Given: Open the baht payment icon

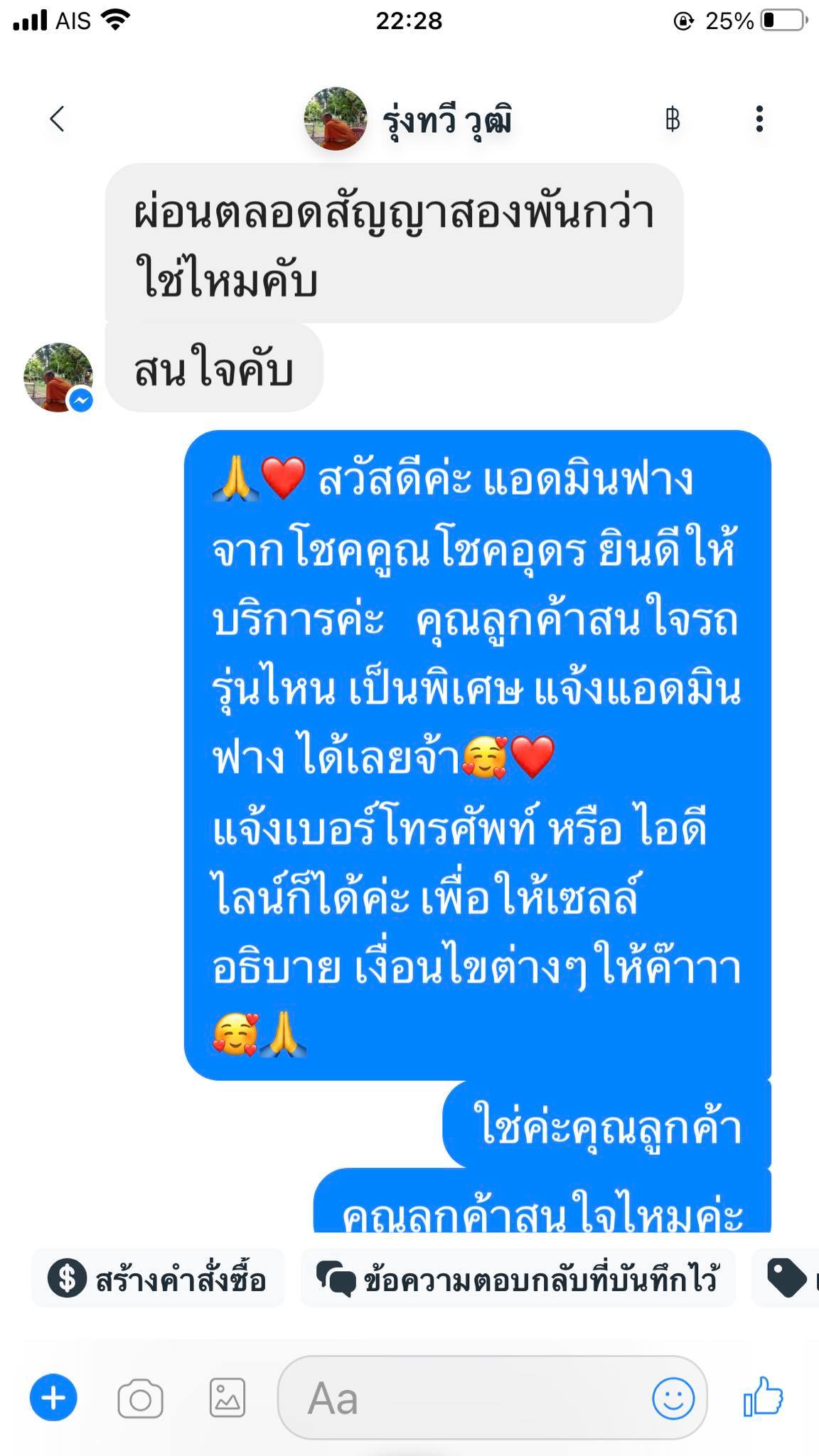Looking at the screenshot, I should pyautogui.click(x=672, y=119).
